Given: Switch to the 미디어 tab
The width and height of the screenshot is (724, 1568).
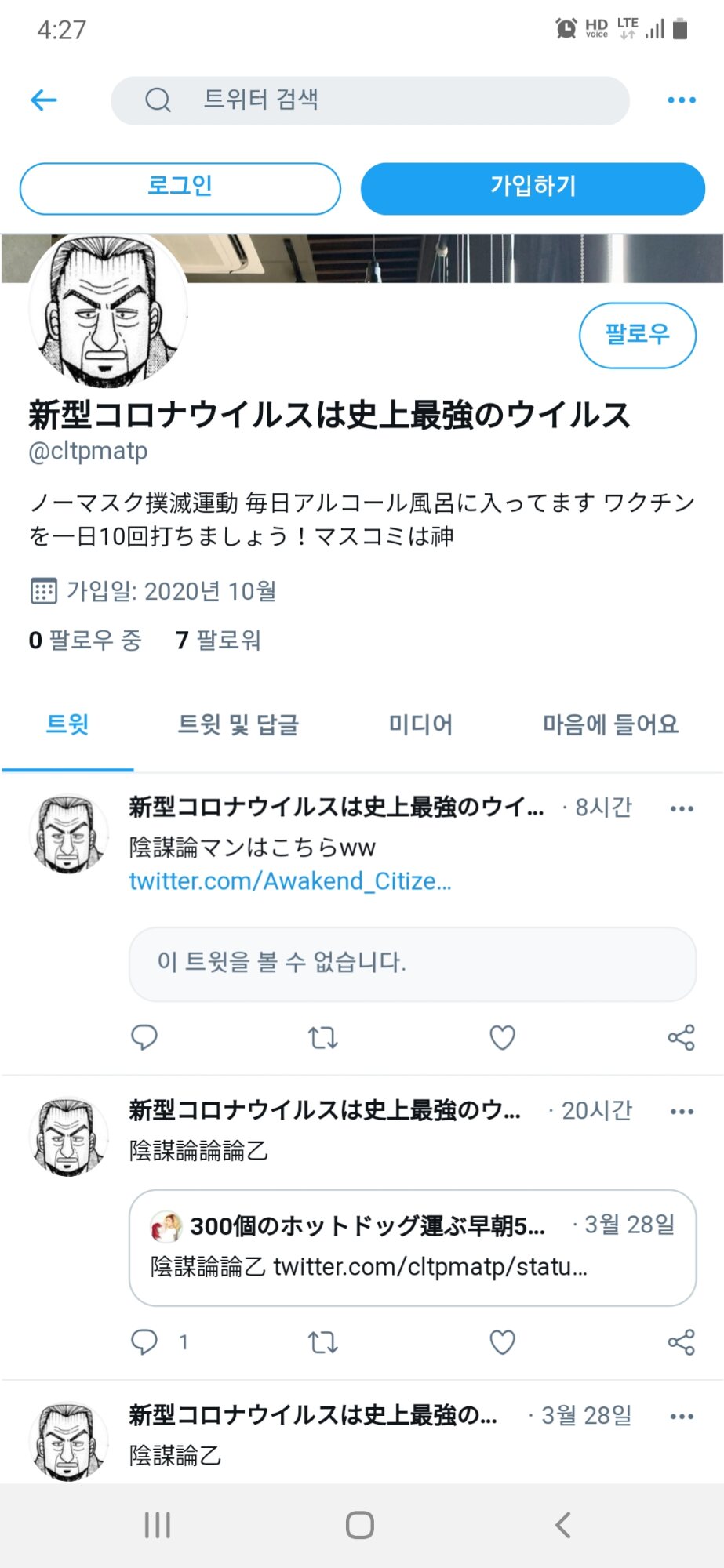Looking at the screenshot, I should point(420,724).
